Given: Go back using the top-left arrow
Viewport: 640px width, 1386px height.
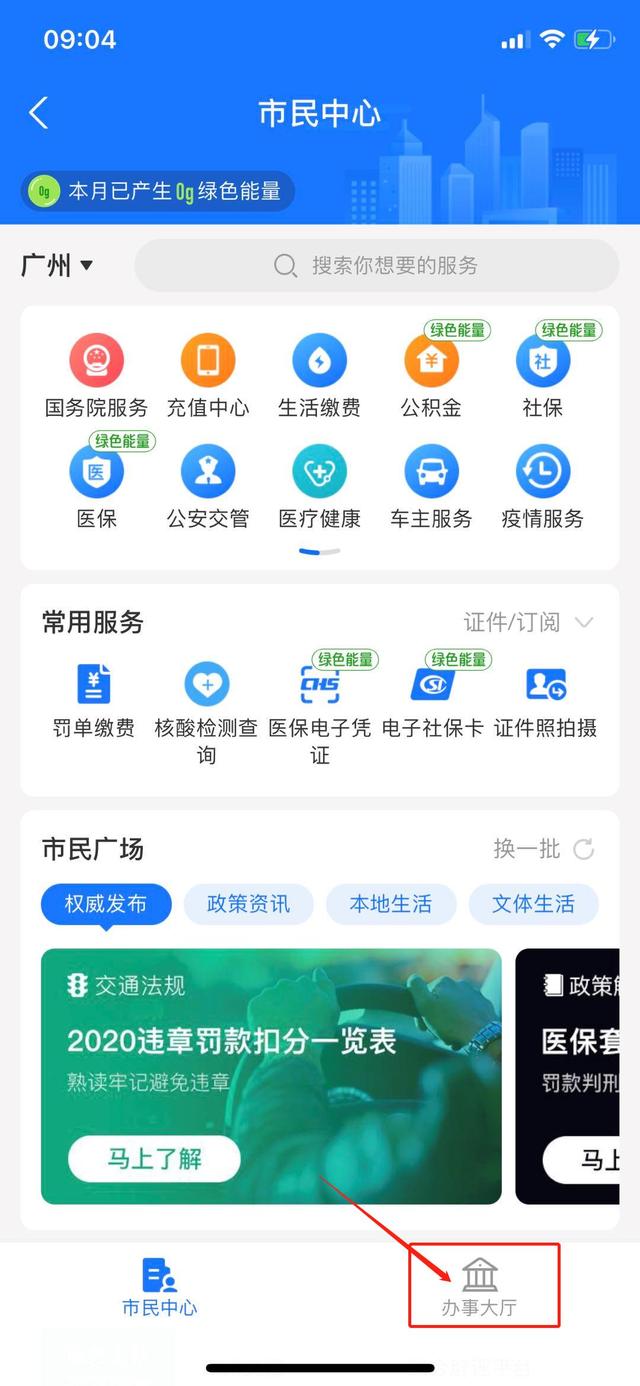Looking at the screenshot, I should (38, 113).
